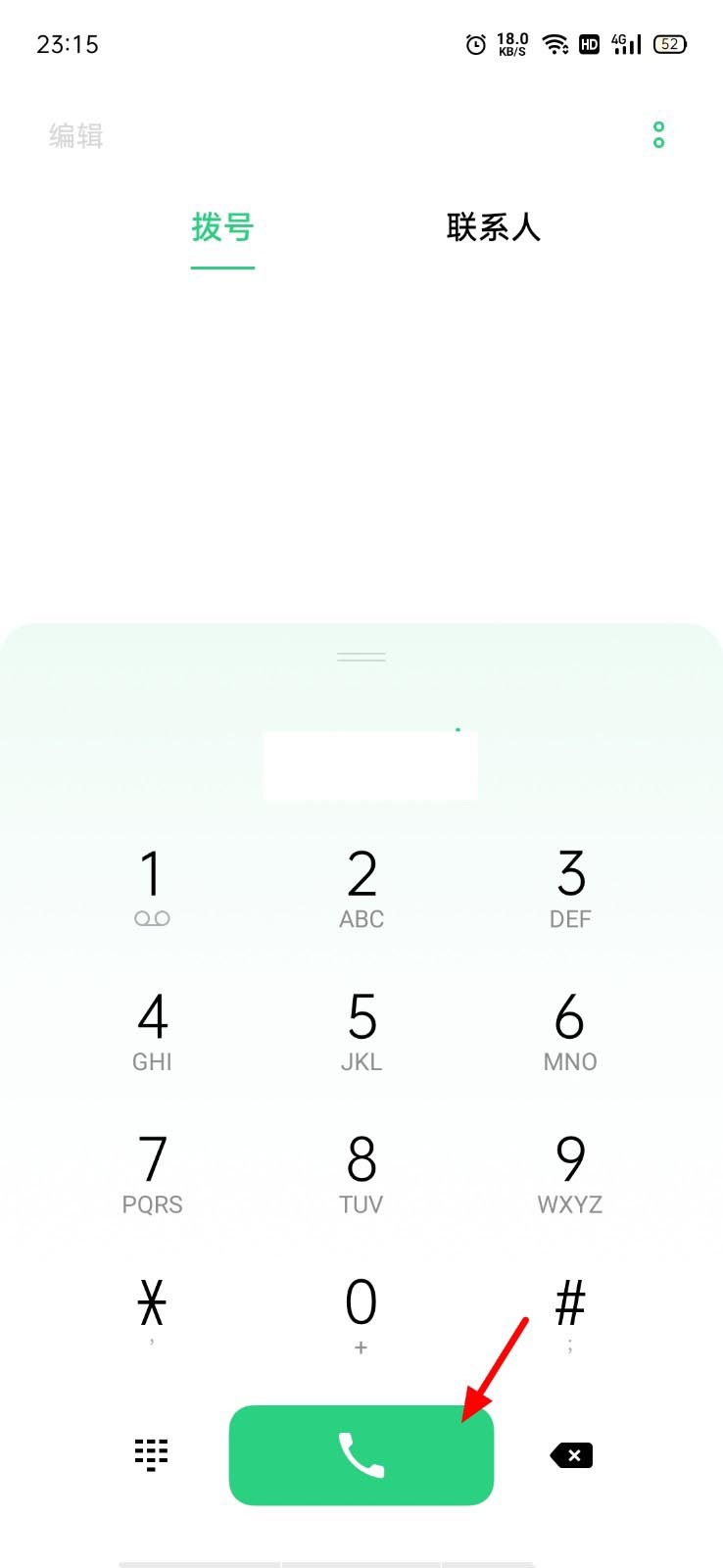
Task: Tap the phone number input field
Action: [x=370, y=762]
